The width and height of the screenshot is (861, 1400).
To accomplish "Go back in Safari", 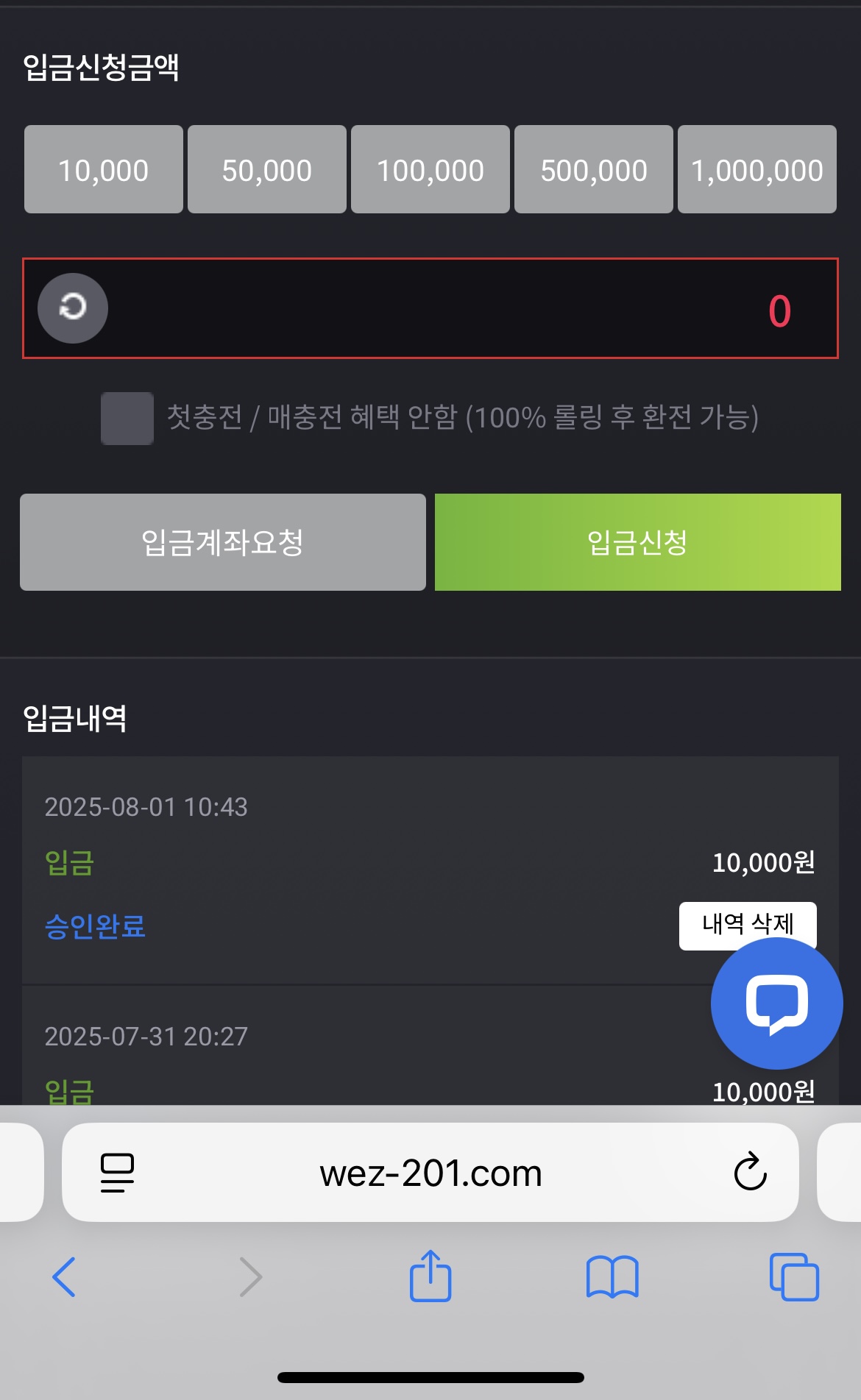I will point(64,1277).
